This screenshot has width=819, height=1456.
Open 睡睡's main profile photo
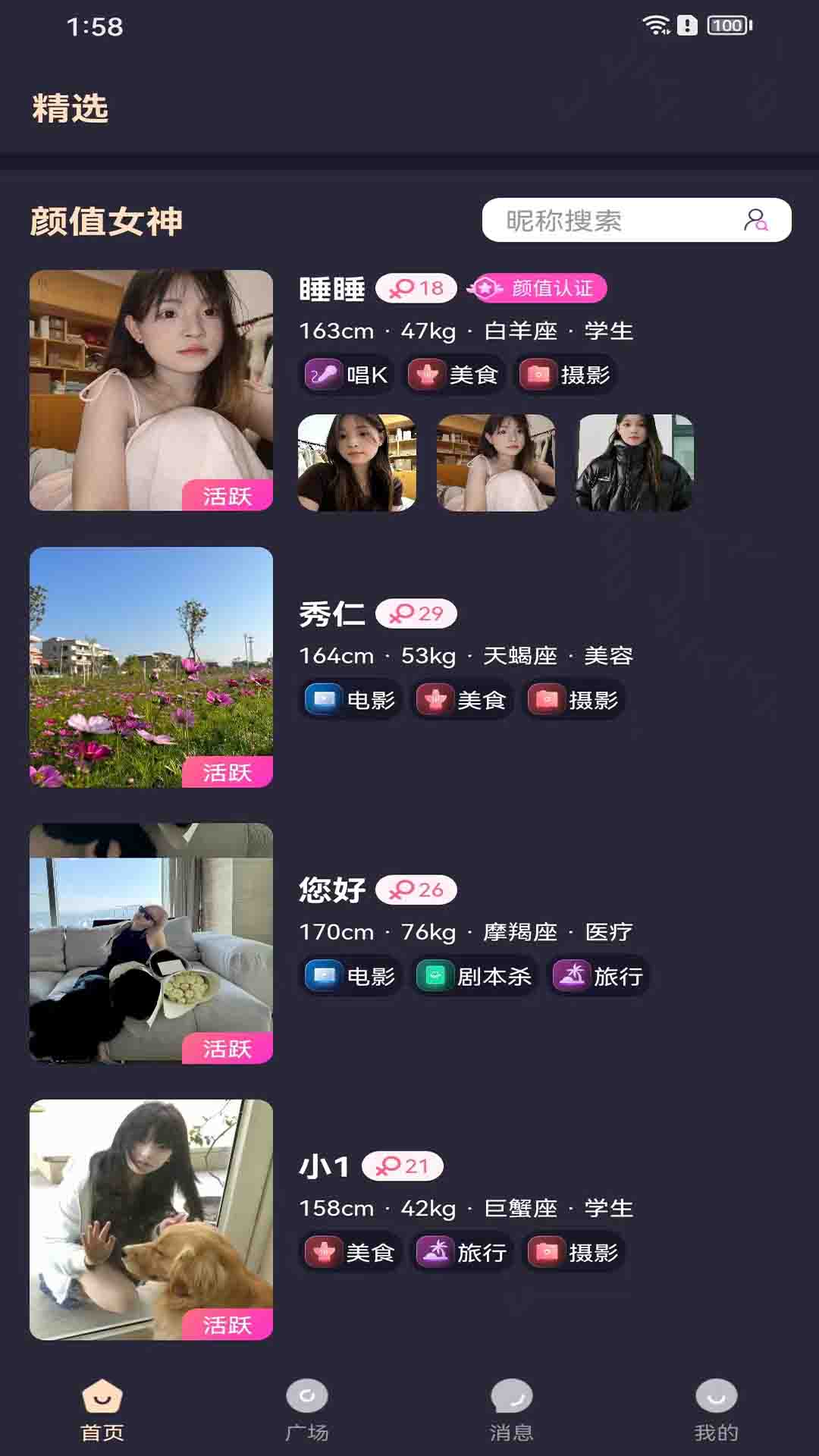tap(151, 391)
